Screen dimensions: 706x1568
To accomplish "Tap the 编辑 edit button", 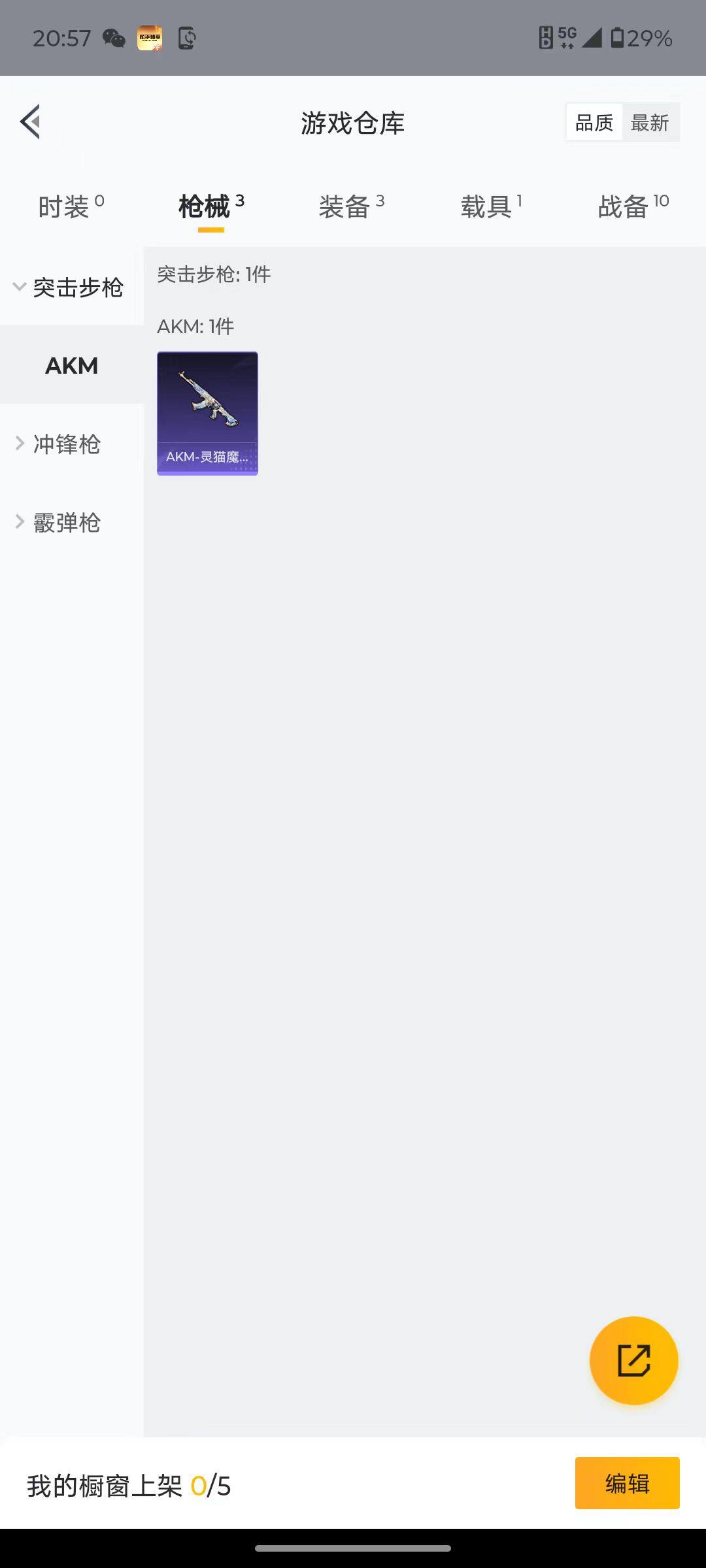I will (626, 1483).
